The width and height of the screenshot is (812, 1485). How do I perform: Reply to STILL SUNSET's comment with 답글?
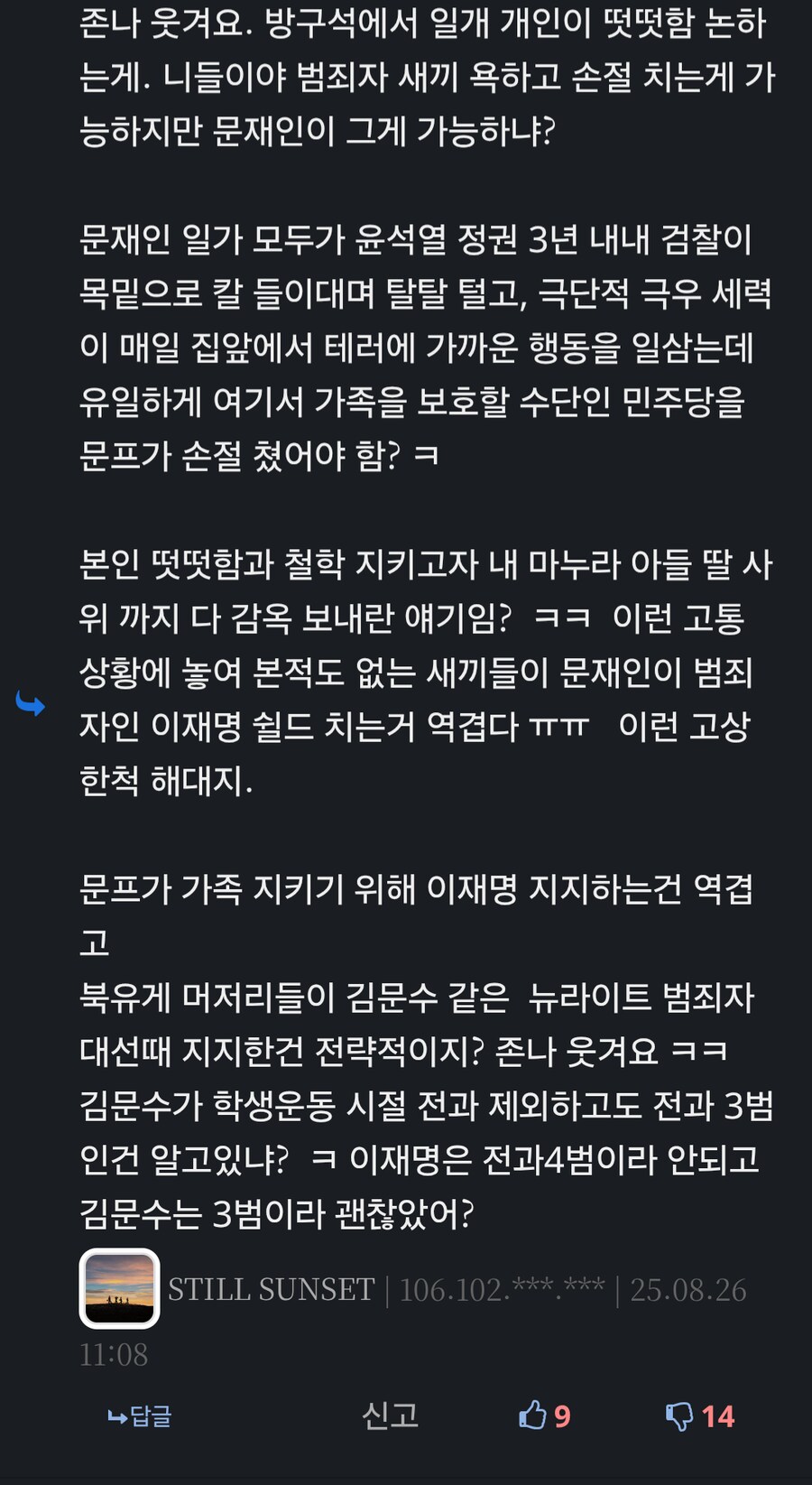[x=140, y=1415]
